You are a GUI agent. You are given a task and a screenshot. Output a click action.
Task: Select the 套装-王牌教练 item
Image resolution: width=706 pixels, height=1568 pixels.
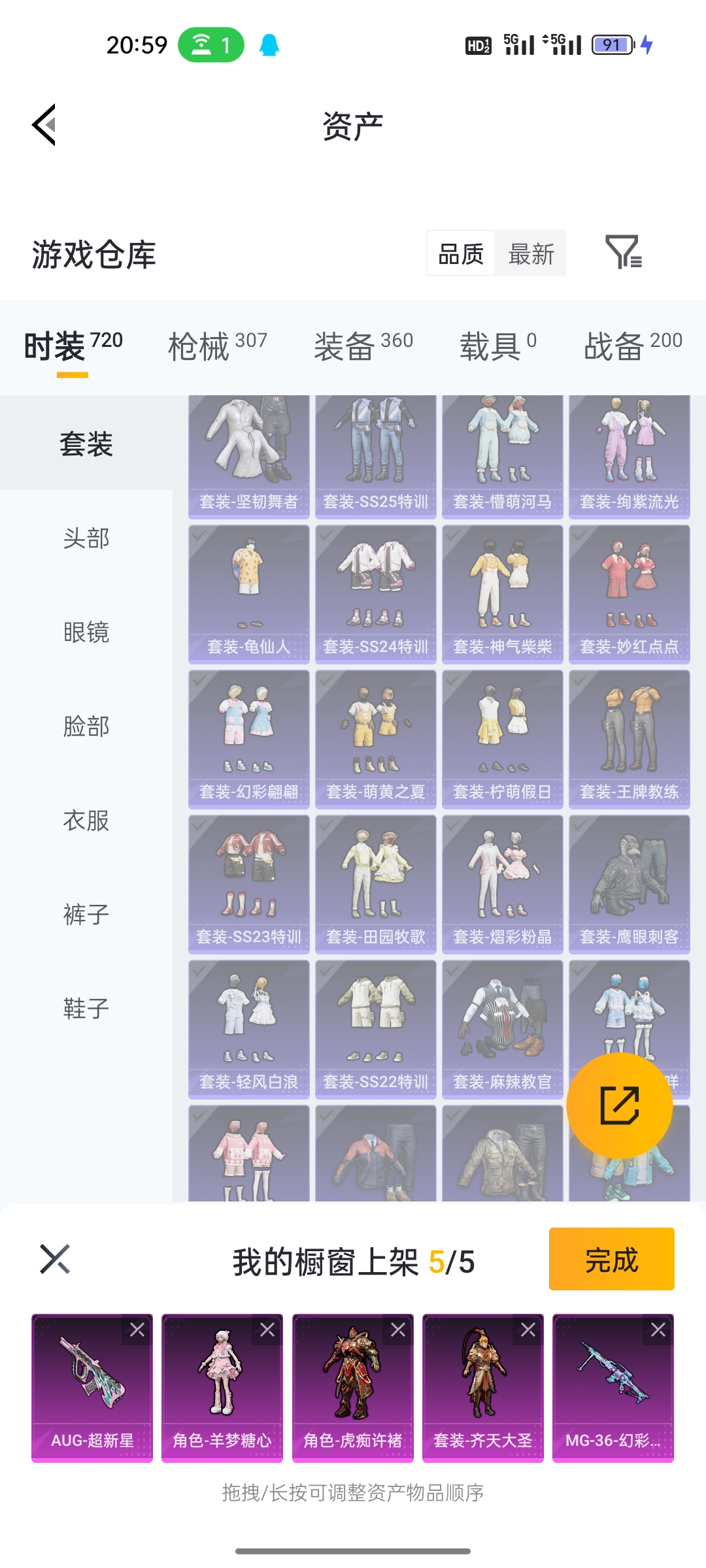[630, 740]
